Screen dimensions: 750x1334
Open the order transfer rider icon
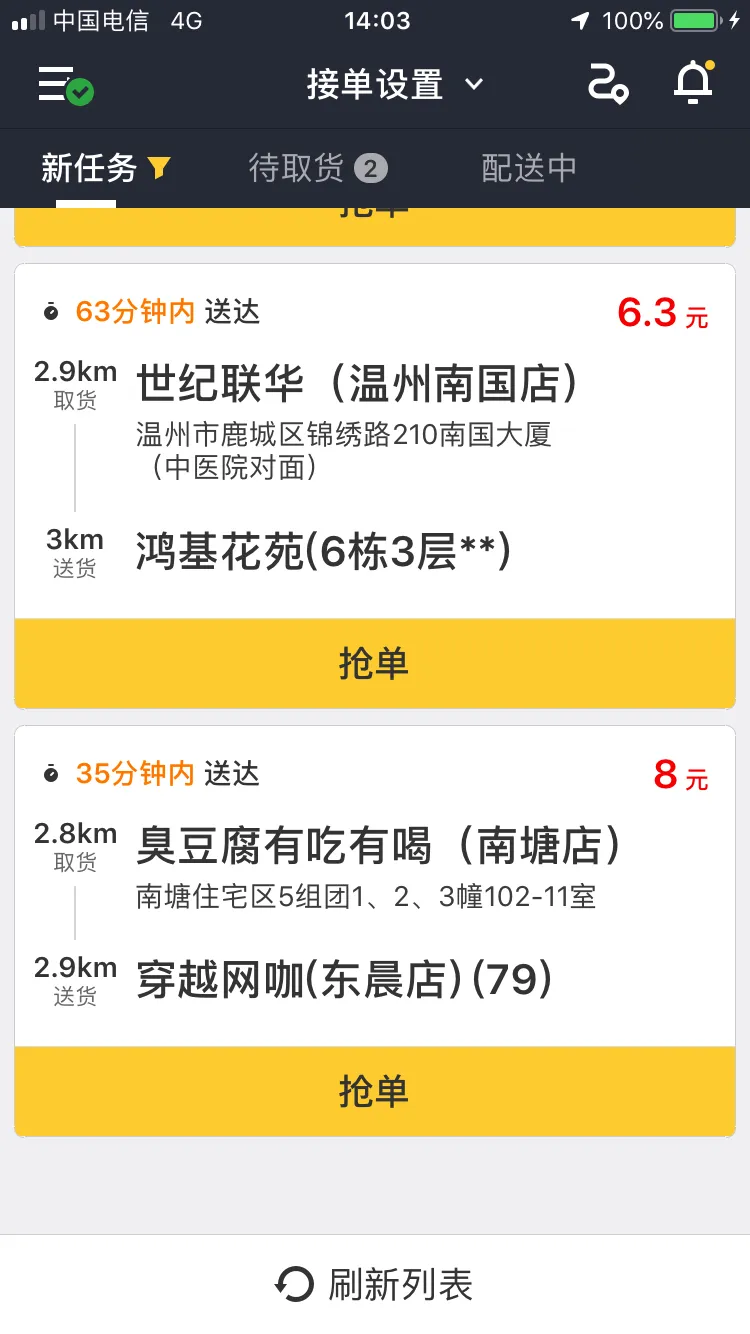click(609, 84)
